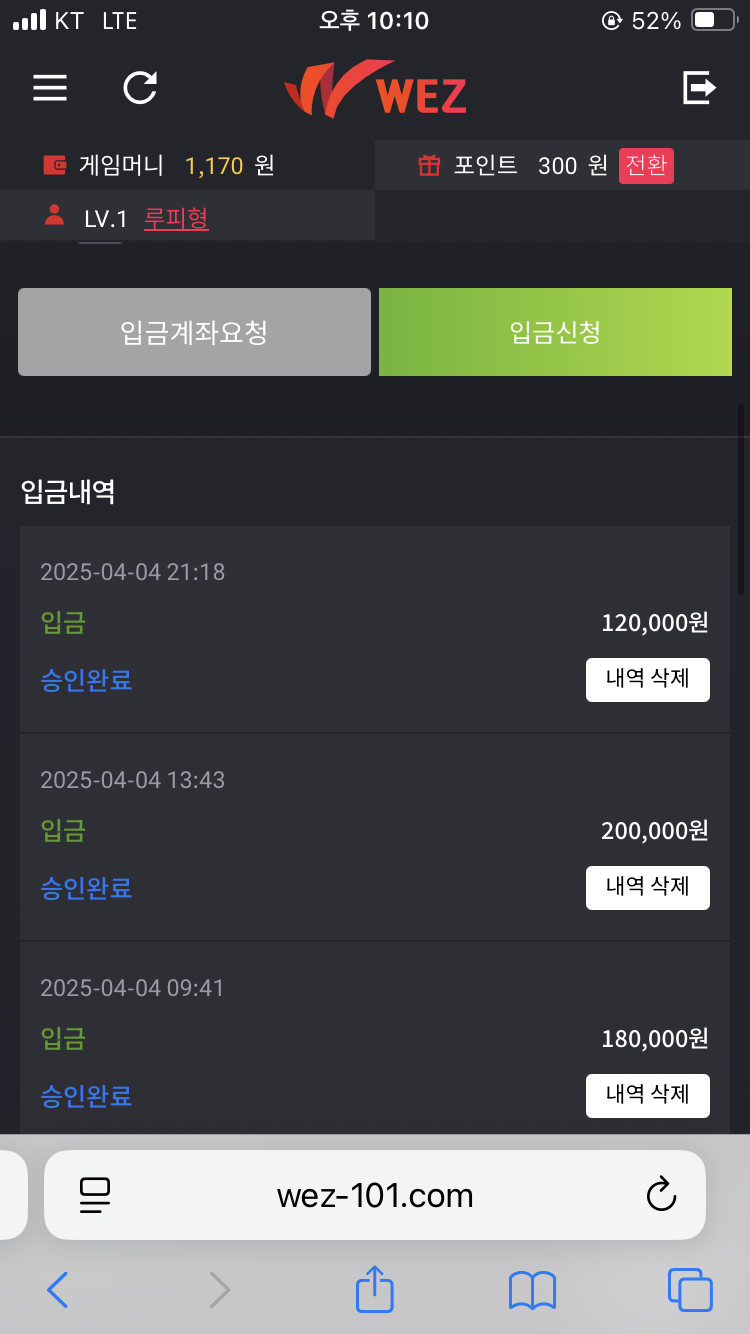This screenshot has height=1334, width=750.
Task: Open the Safari share sheet
Action: coord(375,1288)
